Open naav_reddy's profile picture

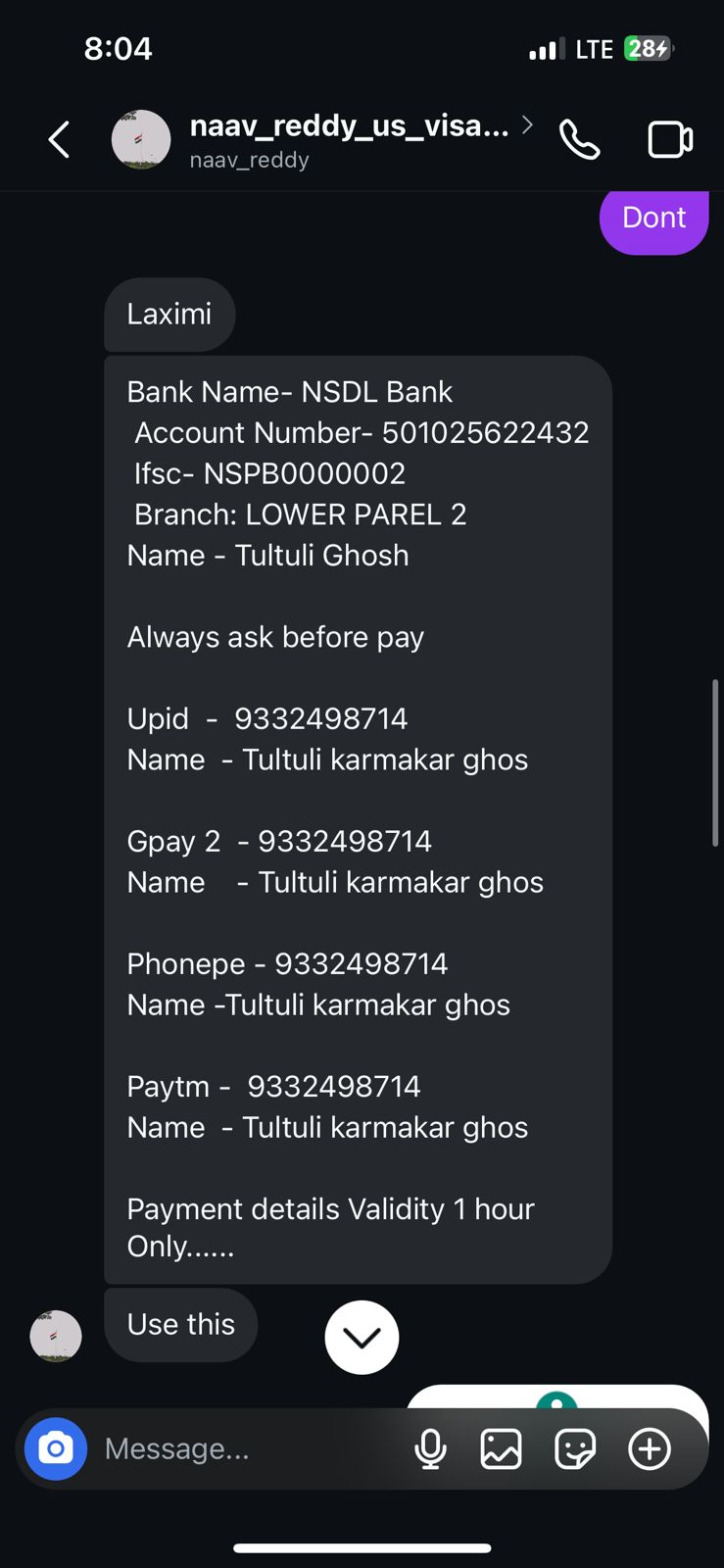click(x=141, y=138)
